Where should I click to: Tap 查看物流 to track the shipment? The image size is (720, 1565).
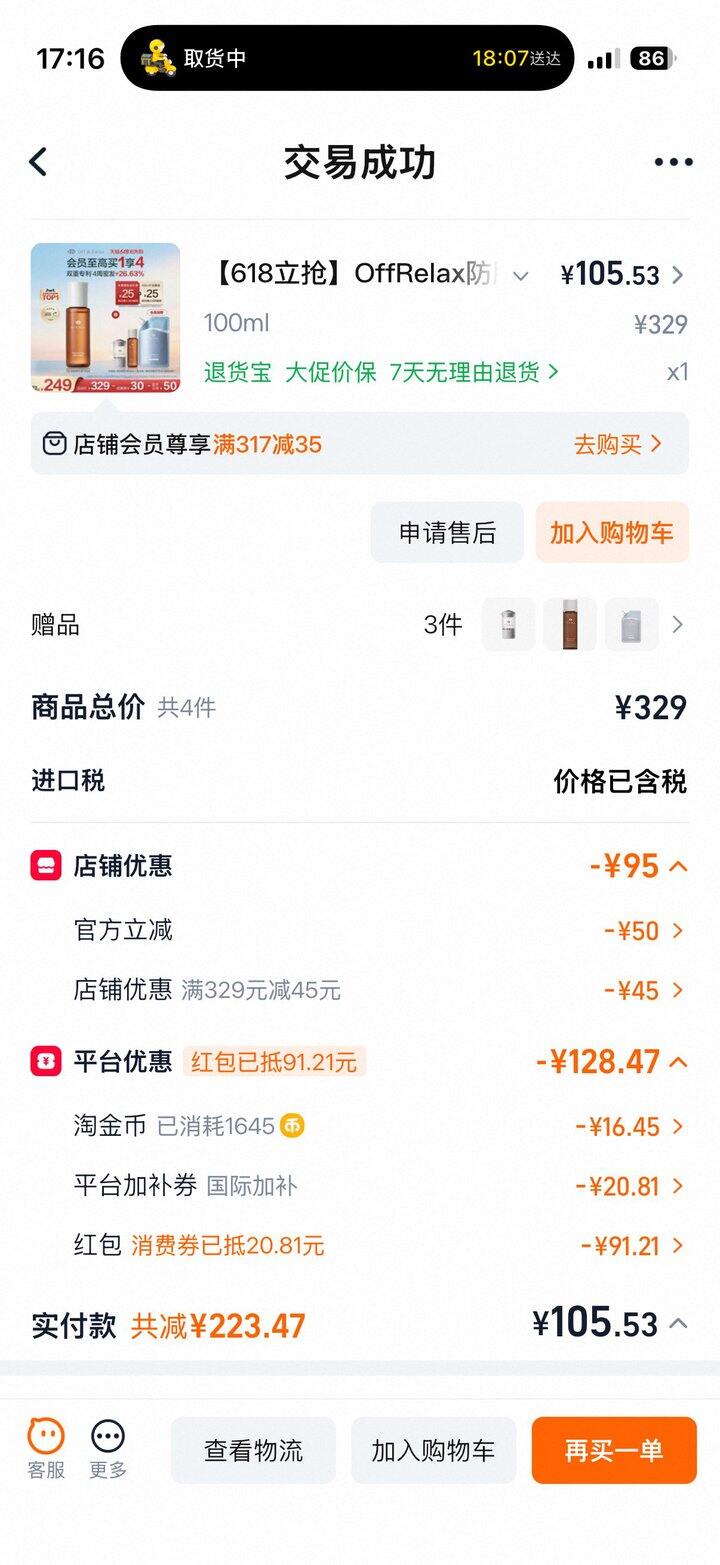[x=253, y=1450]
